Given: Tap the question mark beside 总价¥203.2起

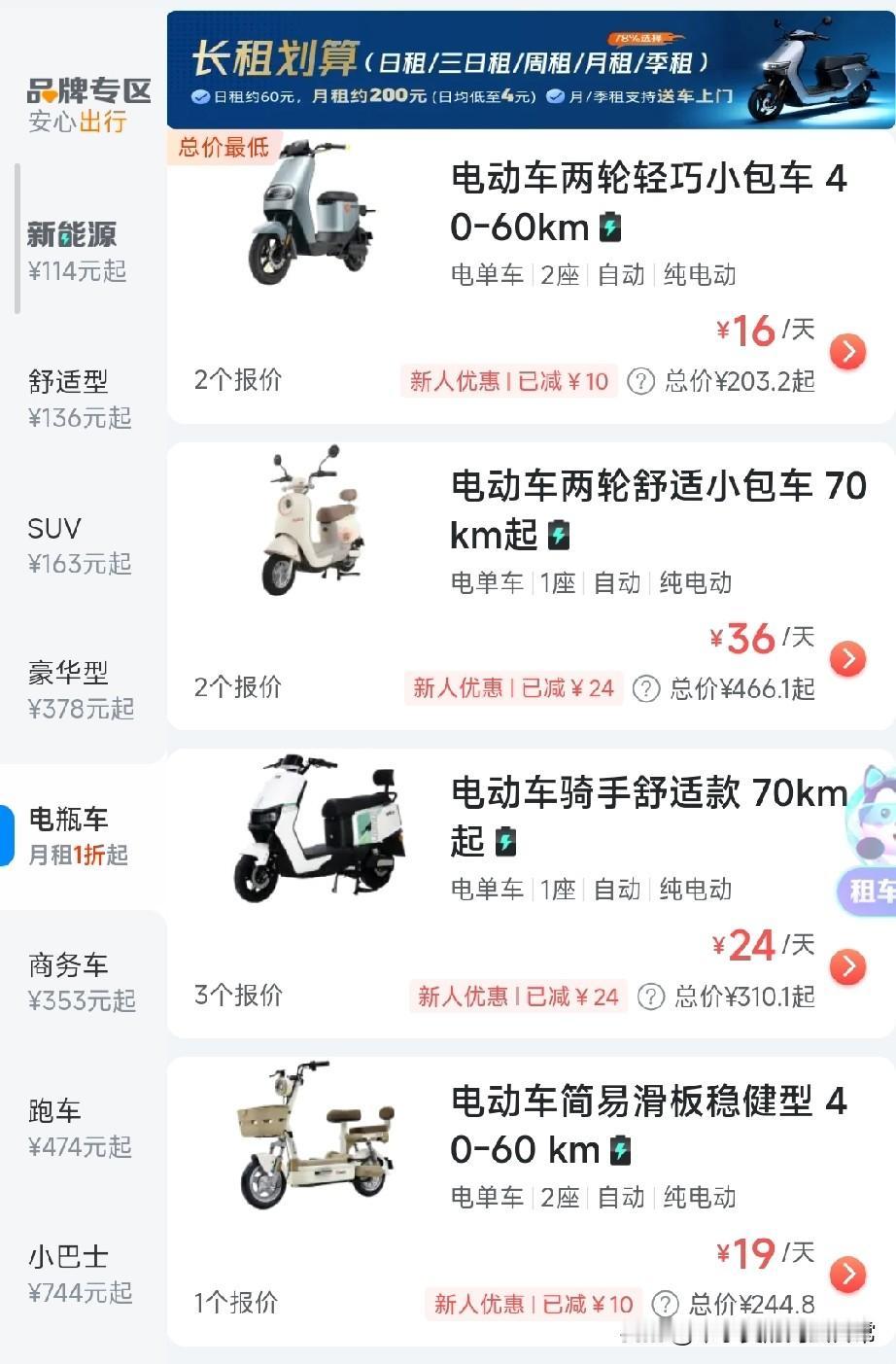Looking at the screenshot, I should [639, 381].
